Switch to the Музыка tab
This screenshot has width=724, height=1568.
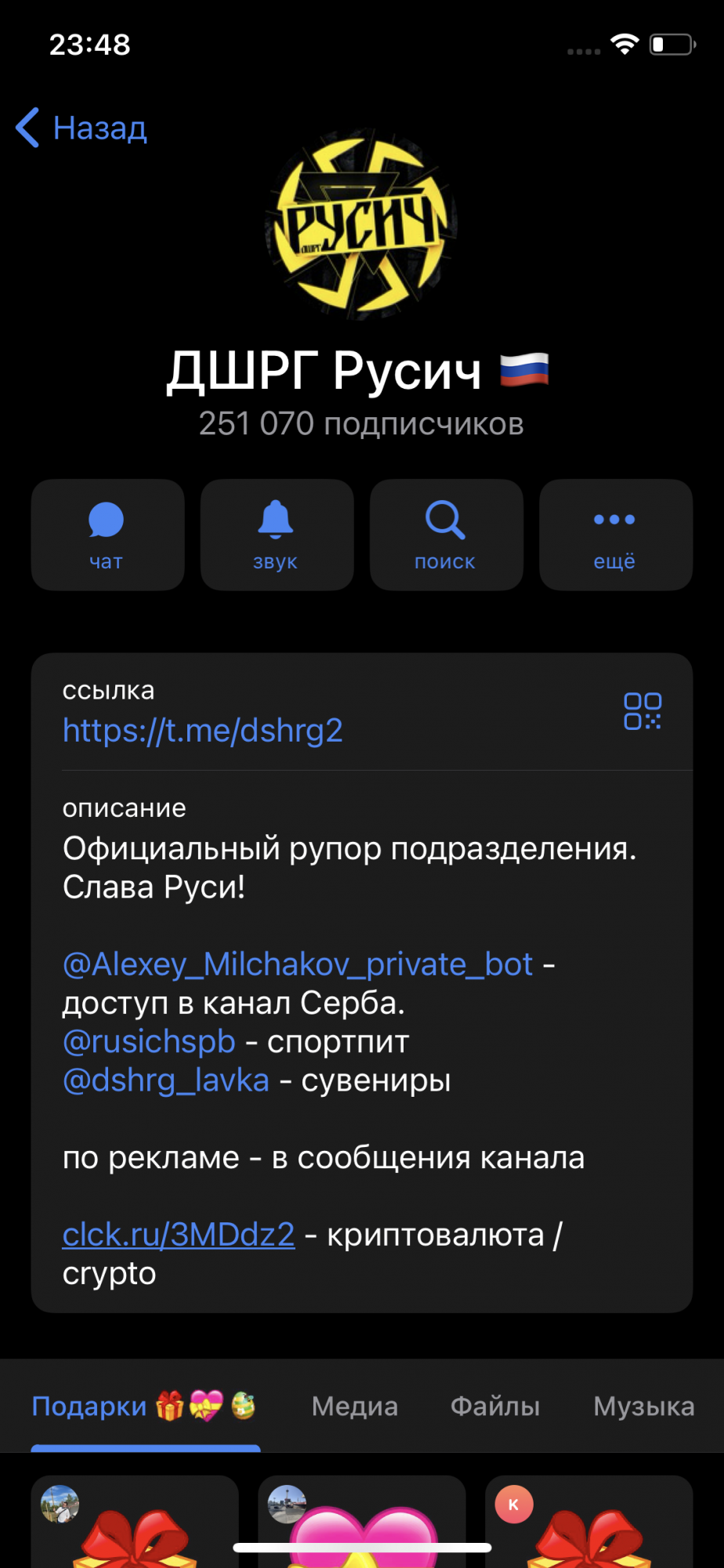tap(644, 1406)
